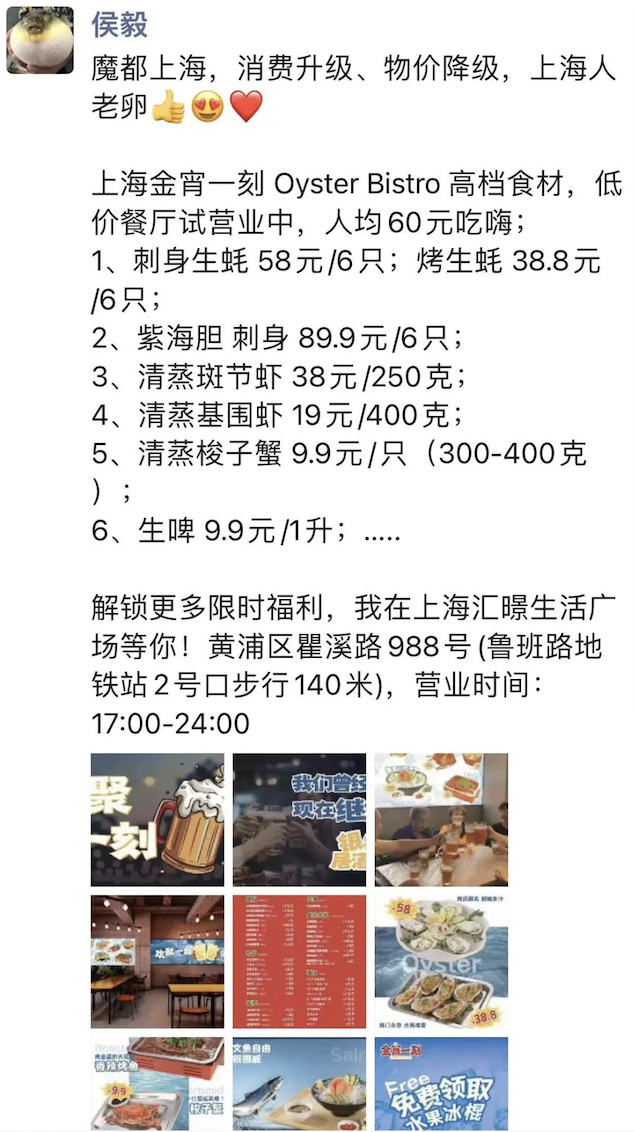Open 侯毅's profile picture

tap(40, 40)
